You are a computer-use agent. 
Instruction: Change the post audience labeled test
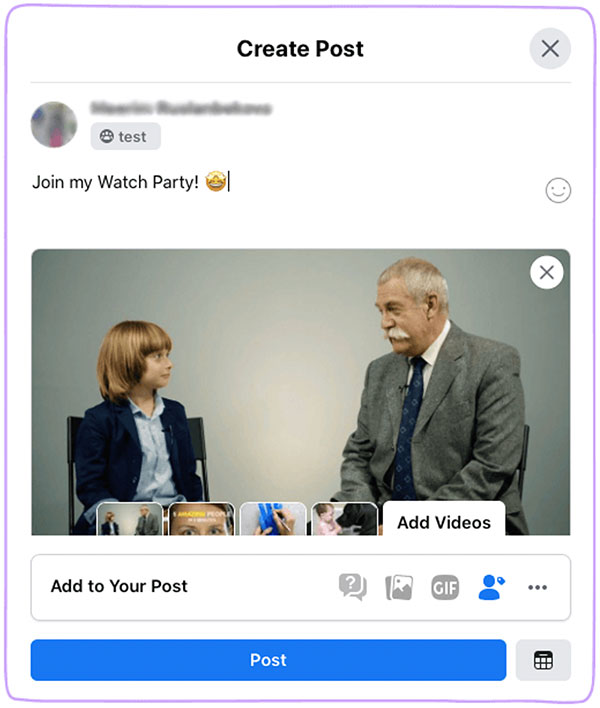(x=125, y=137)
